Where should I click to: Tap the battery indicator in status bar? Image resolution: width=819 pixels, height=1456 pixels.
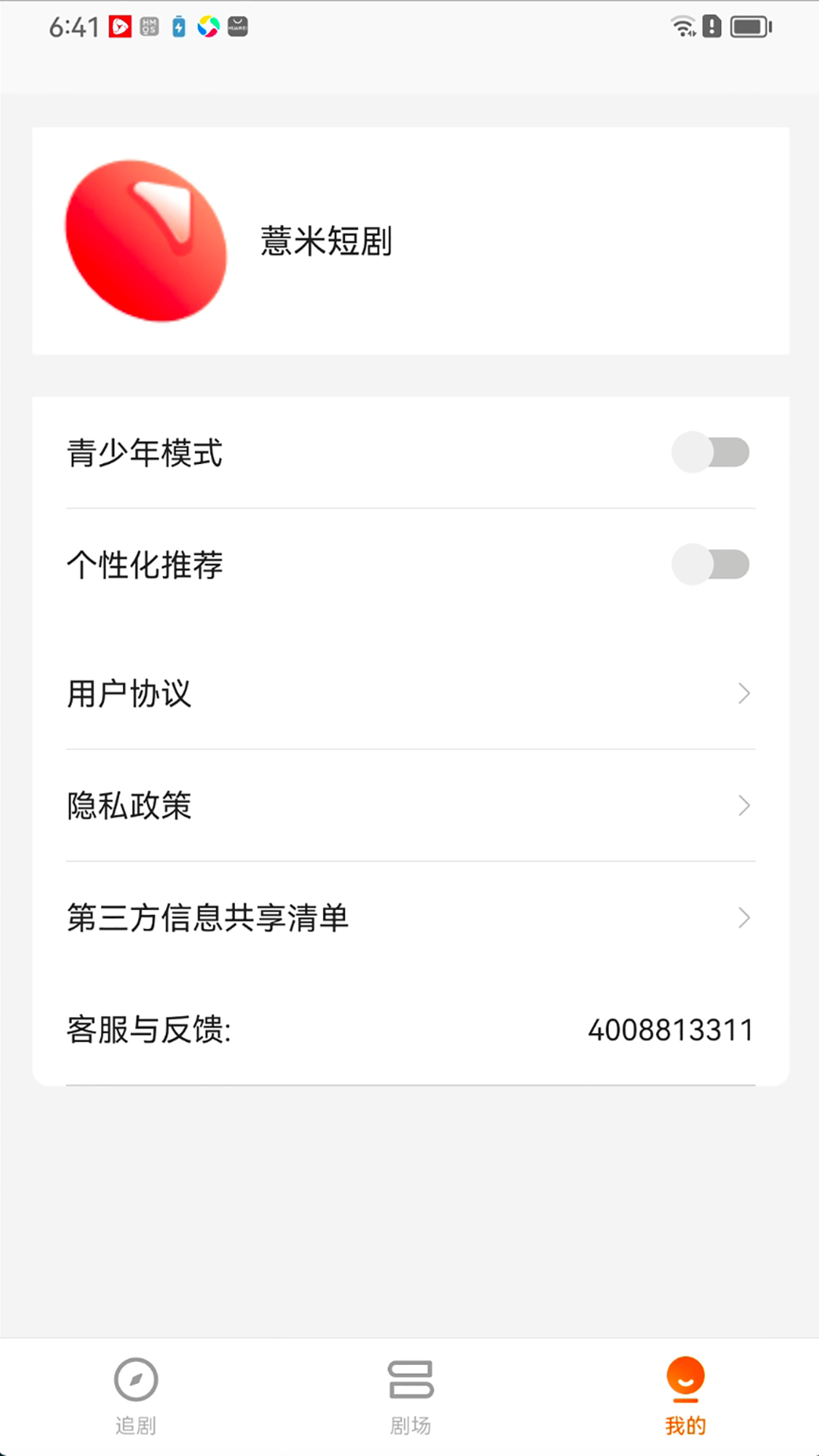[x=751, y=27]
